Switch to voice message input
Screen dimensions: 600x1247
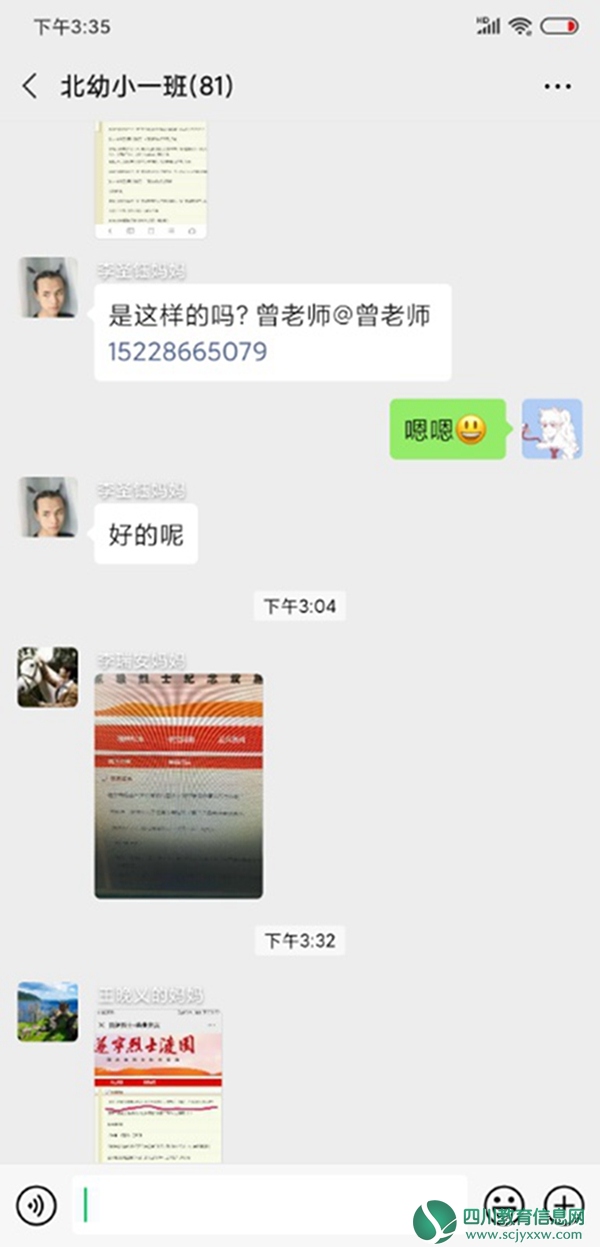tap(37, 1205)
